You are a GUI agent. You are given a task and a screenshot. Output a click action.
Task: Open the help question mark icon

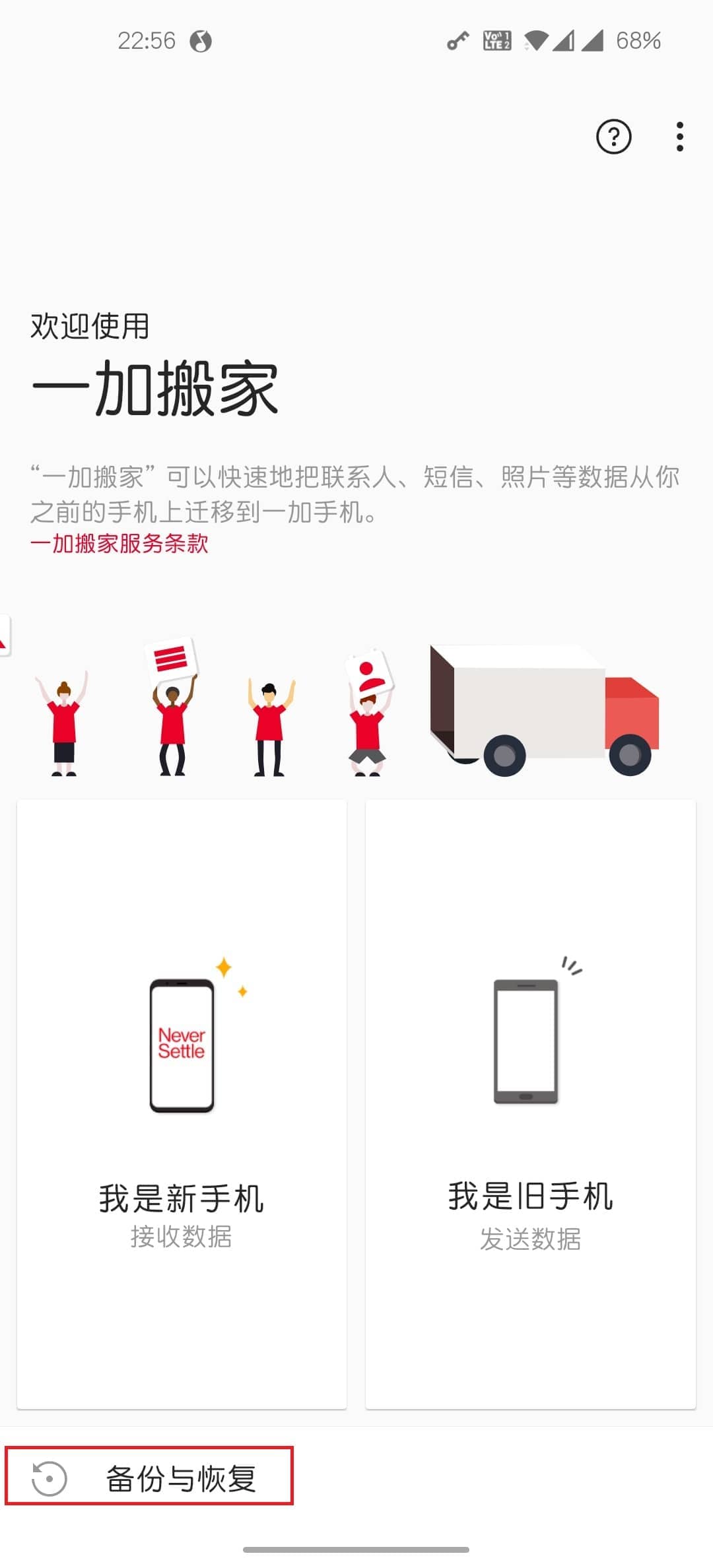click(613, 137)
